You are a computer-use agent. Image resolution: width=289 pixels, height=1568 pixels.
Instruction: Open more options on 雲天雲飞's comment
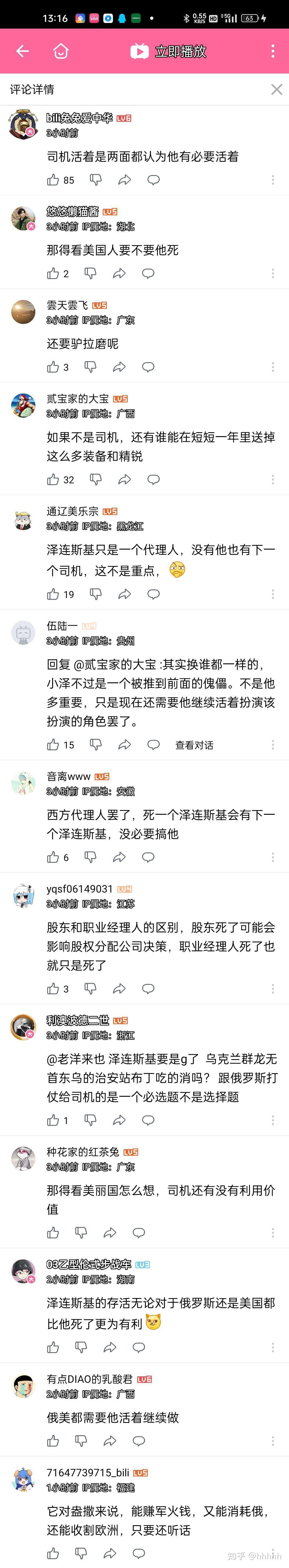coord(272,366)
